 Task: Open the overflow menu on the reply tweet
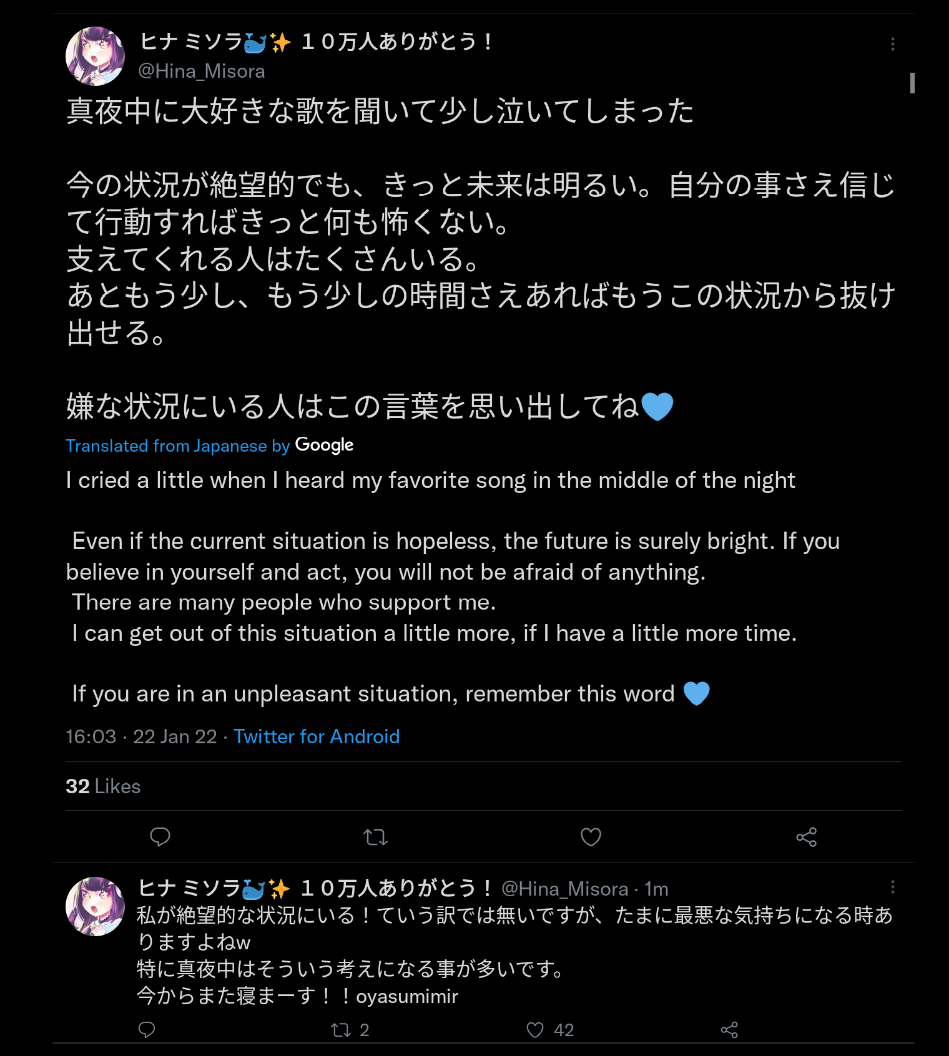pyautogui.click(x=893, y=887)
